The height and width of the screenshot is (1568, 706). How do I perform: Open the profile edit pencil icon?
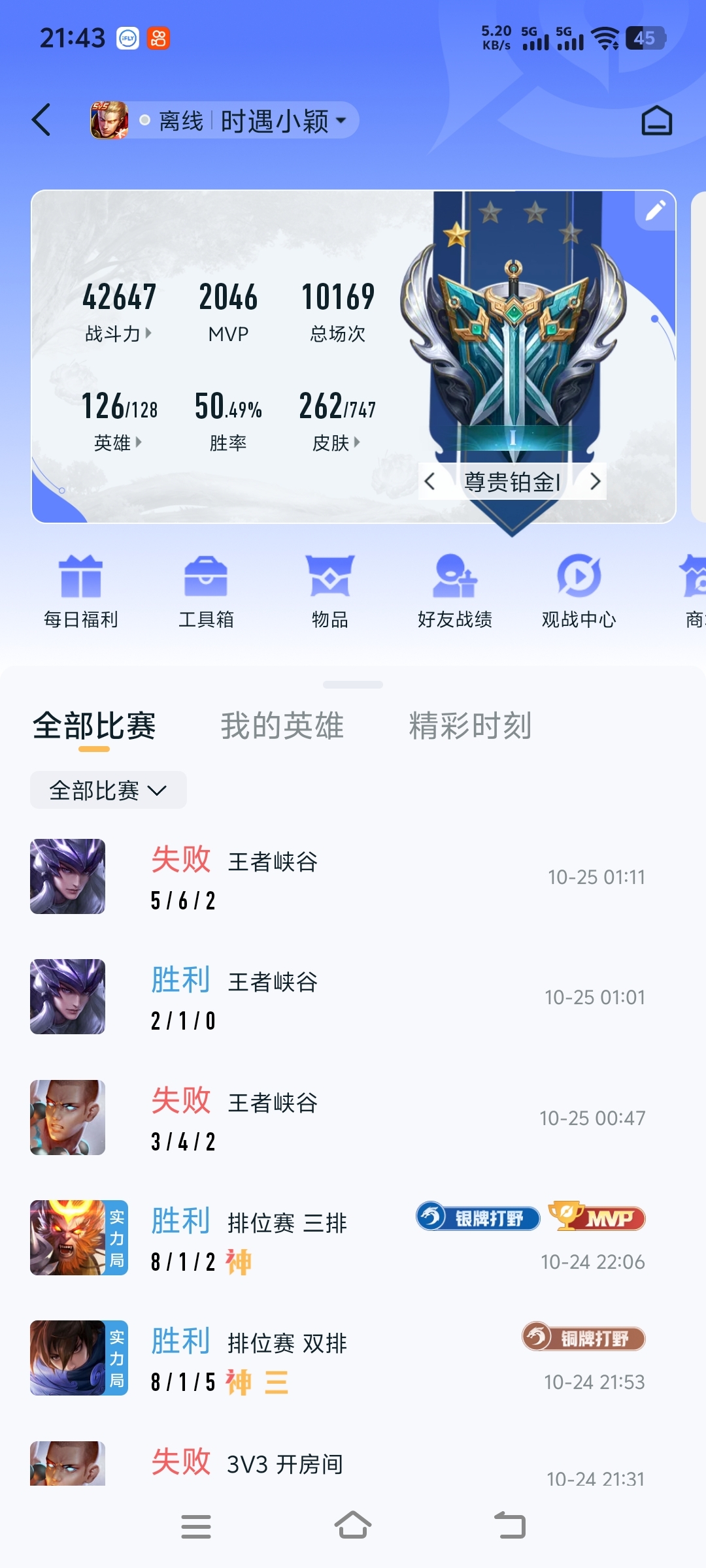654,211
